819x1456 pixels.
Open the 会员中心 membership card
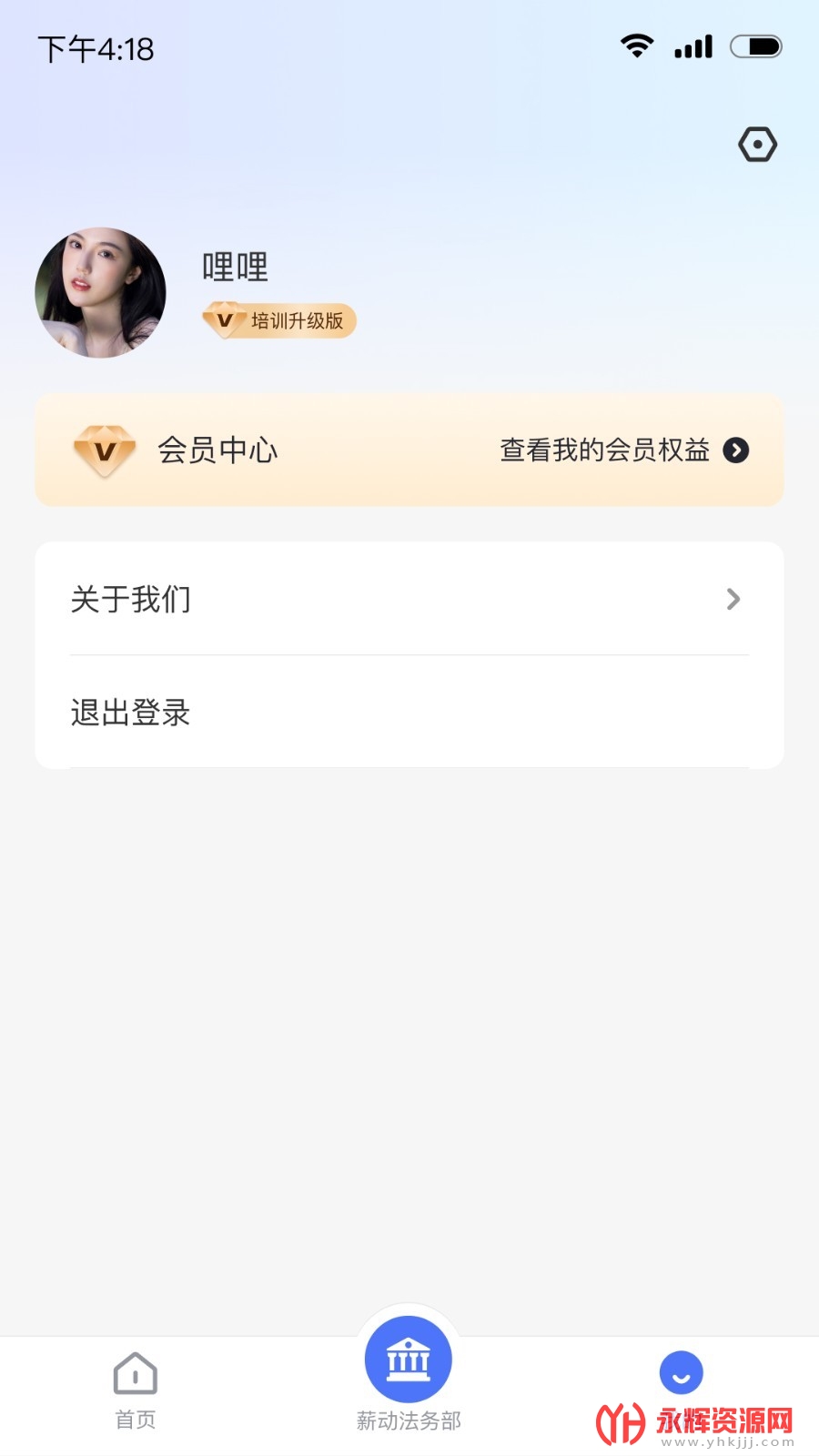click(218, 450)
